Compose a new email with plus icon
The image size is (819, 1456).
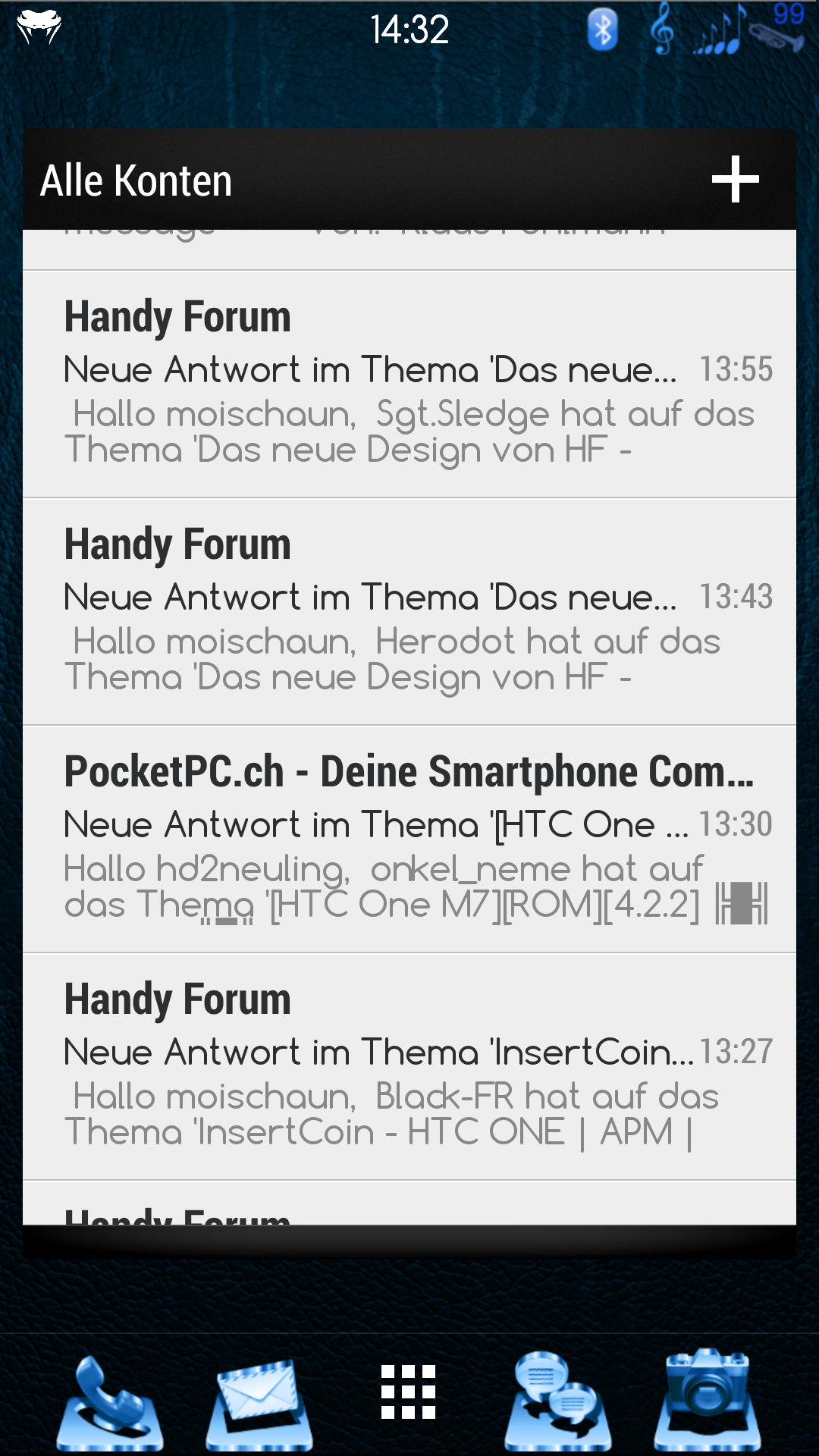pyautogui.click(x=735, y=180)
